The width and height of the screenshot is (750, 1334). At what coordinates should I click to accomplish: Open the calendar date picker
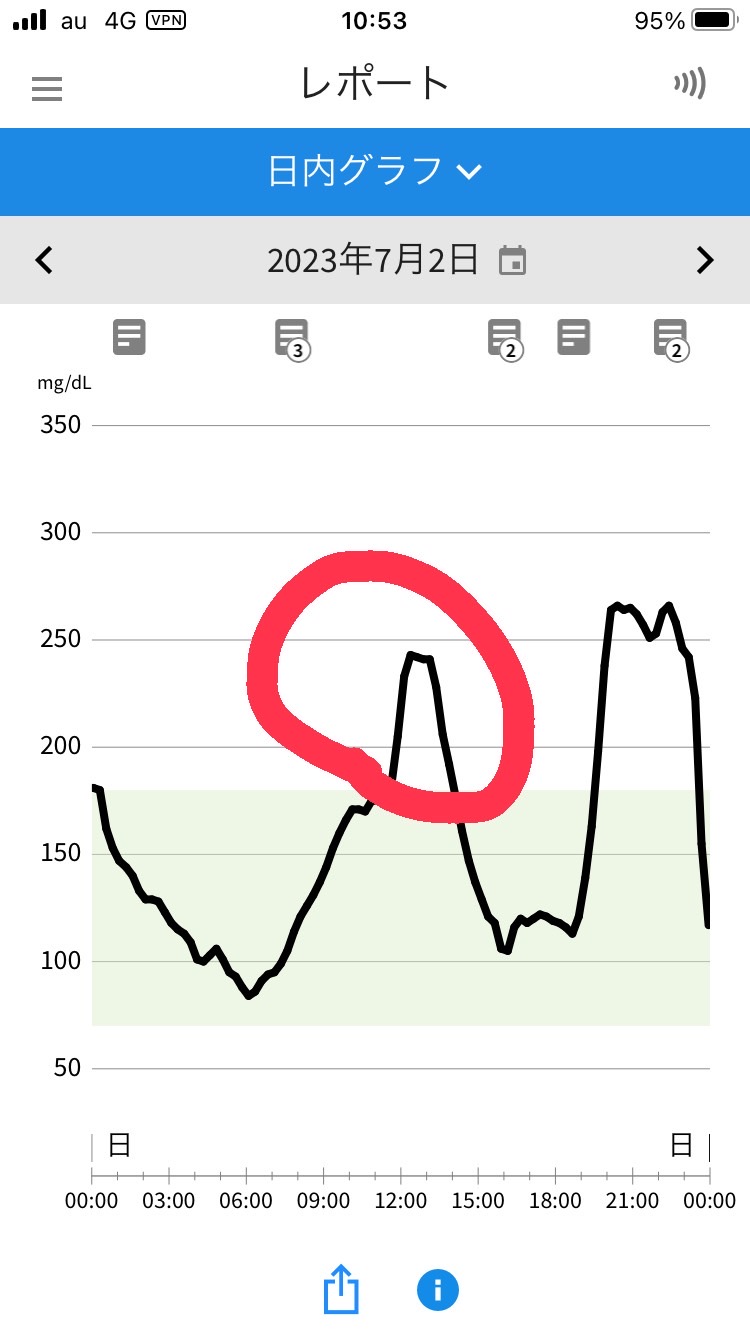513,260
